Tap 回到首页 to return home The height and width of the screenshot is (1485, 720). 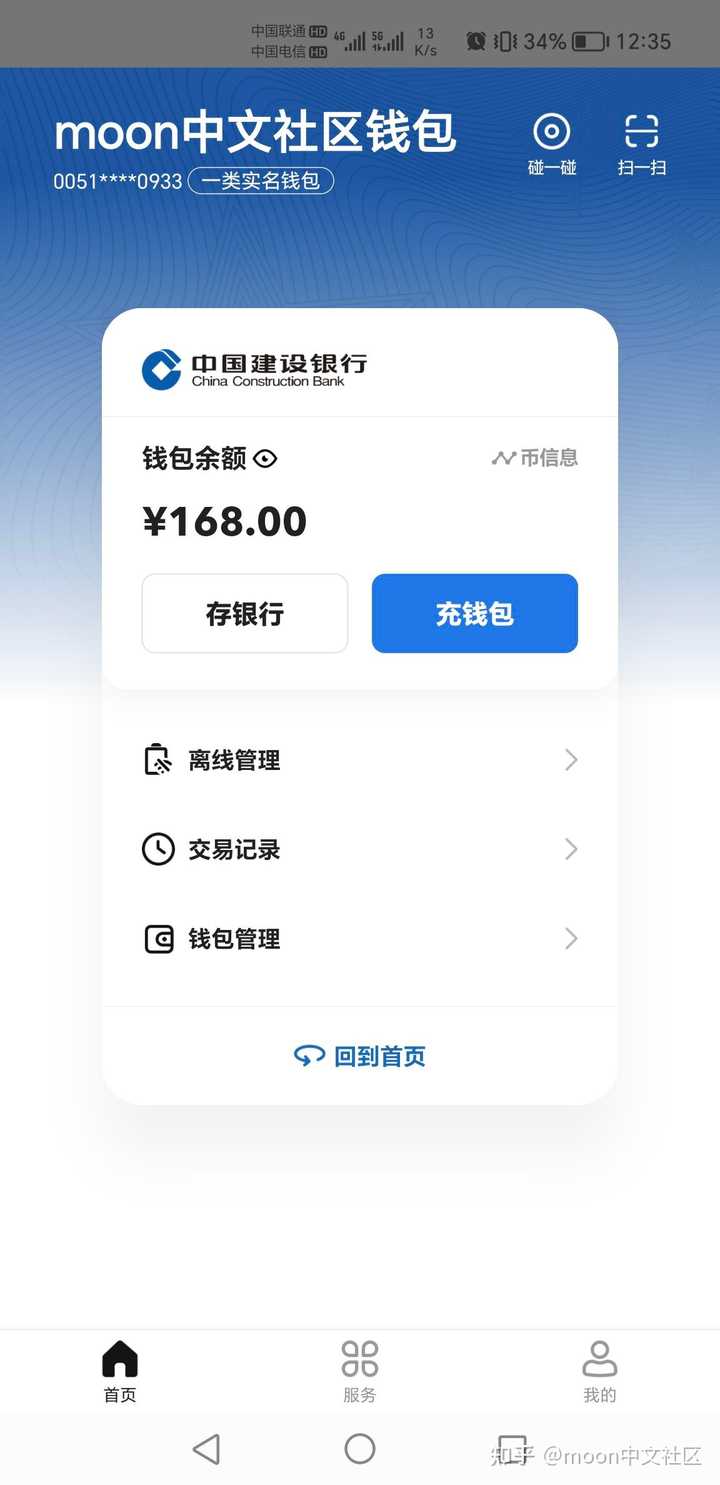coord(360,1056)
